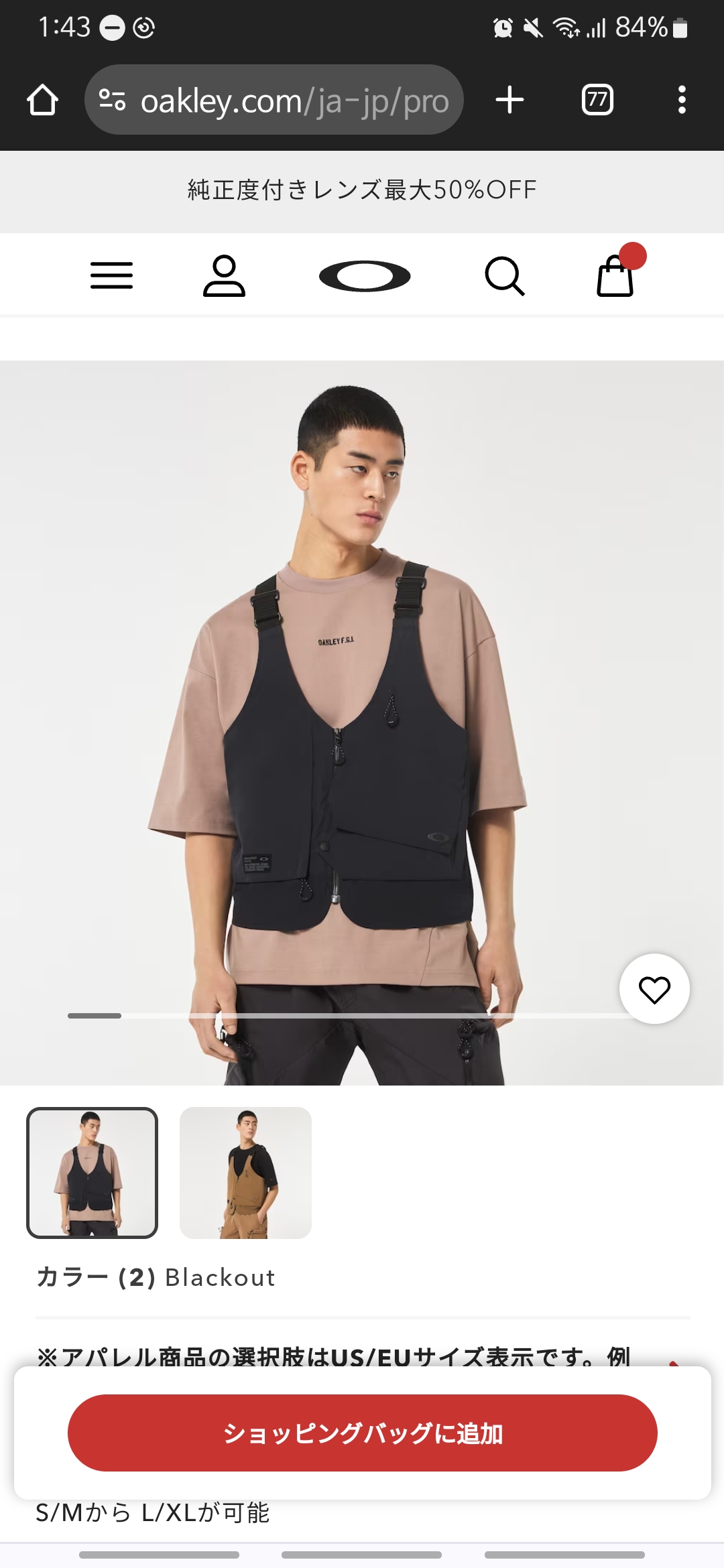Open the tab switcher showing 77 tabs
The height and width of the screenshot is (1568, 724).
[597, 100]
